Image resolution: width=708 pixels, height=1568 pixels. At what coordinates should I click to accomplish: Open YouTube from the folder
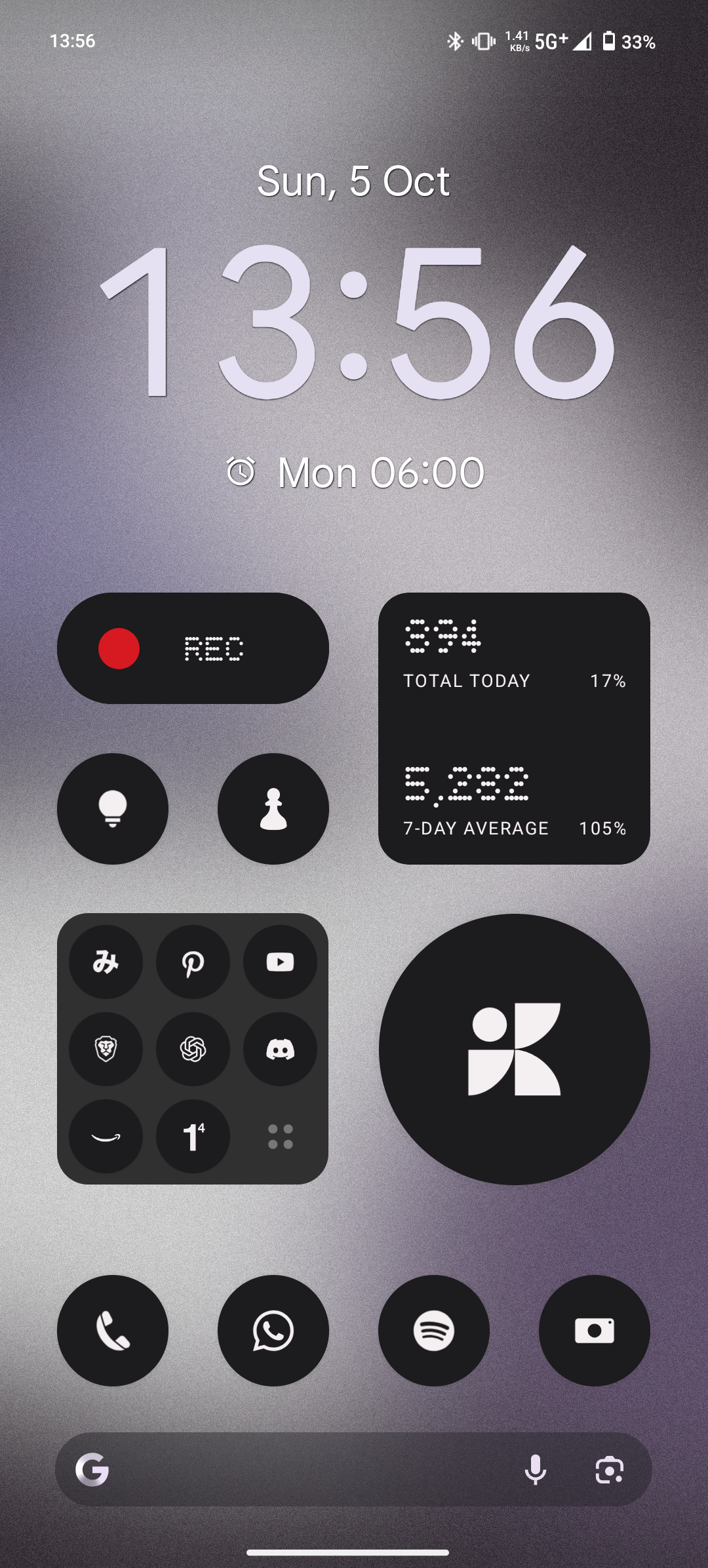click(280, 962)
